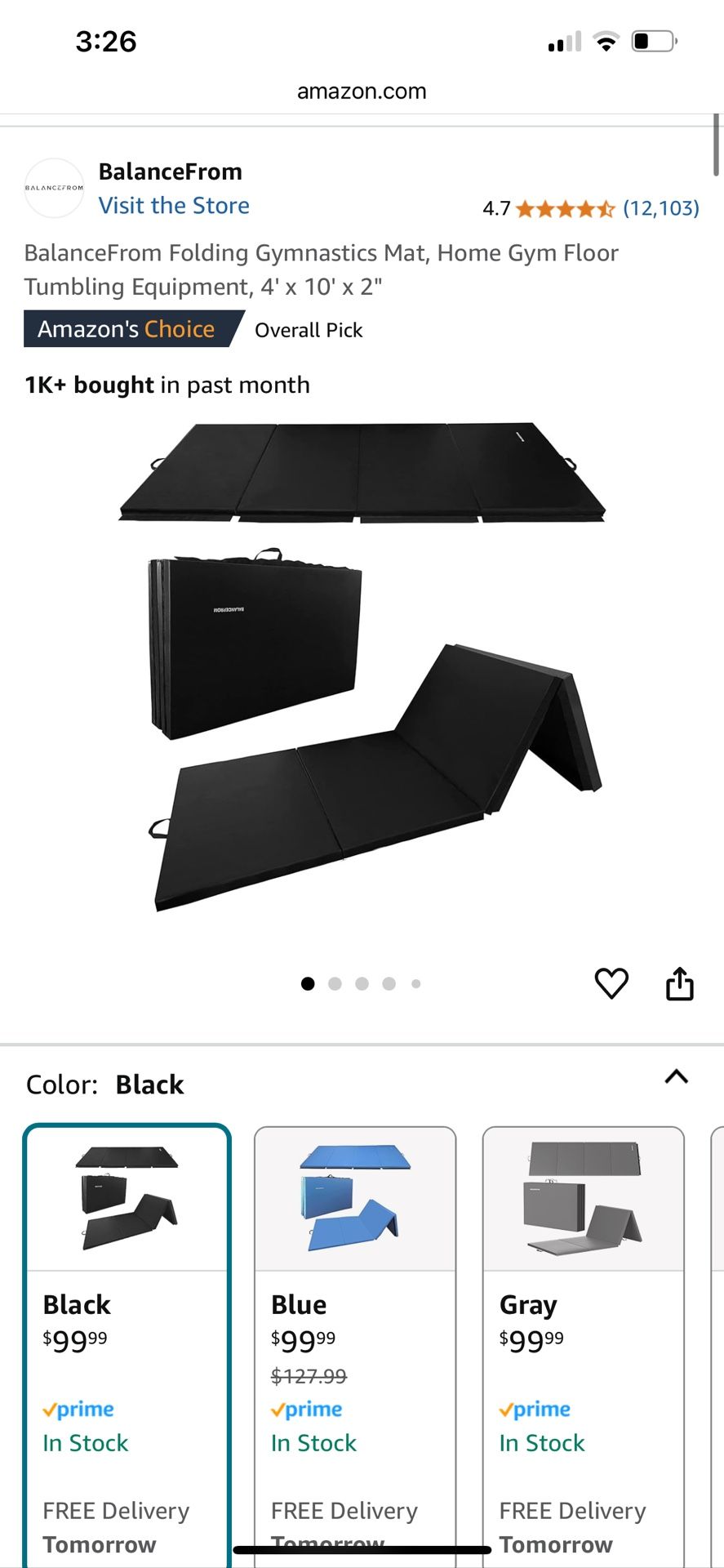Open the BalanceFrom brand logo
Viewport: 724px width, 1568px height.
54,188
